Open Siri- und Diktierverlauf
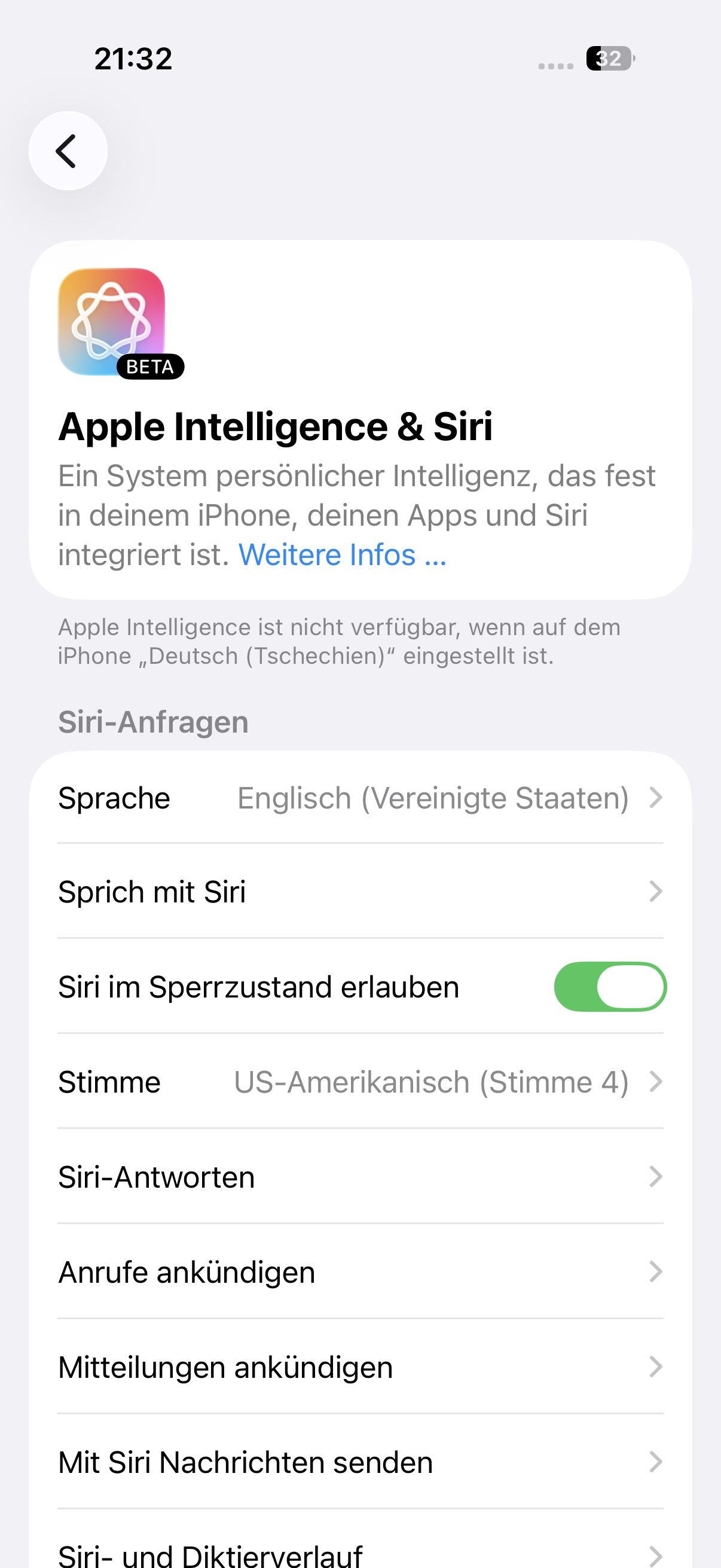The image size is (721, 1568). click(360, 1552)
